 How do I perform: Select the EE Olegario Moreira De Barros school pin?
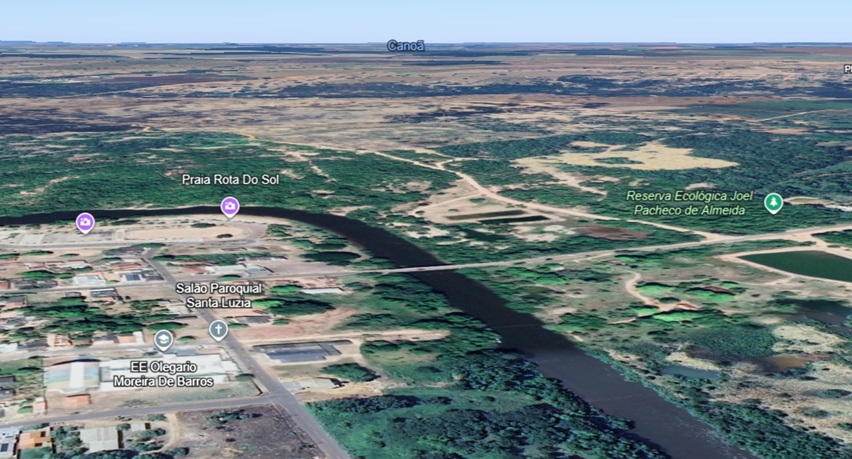pos(164,340)
